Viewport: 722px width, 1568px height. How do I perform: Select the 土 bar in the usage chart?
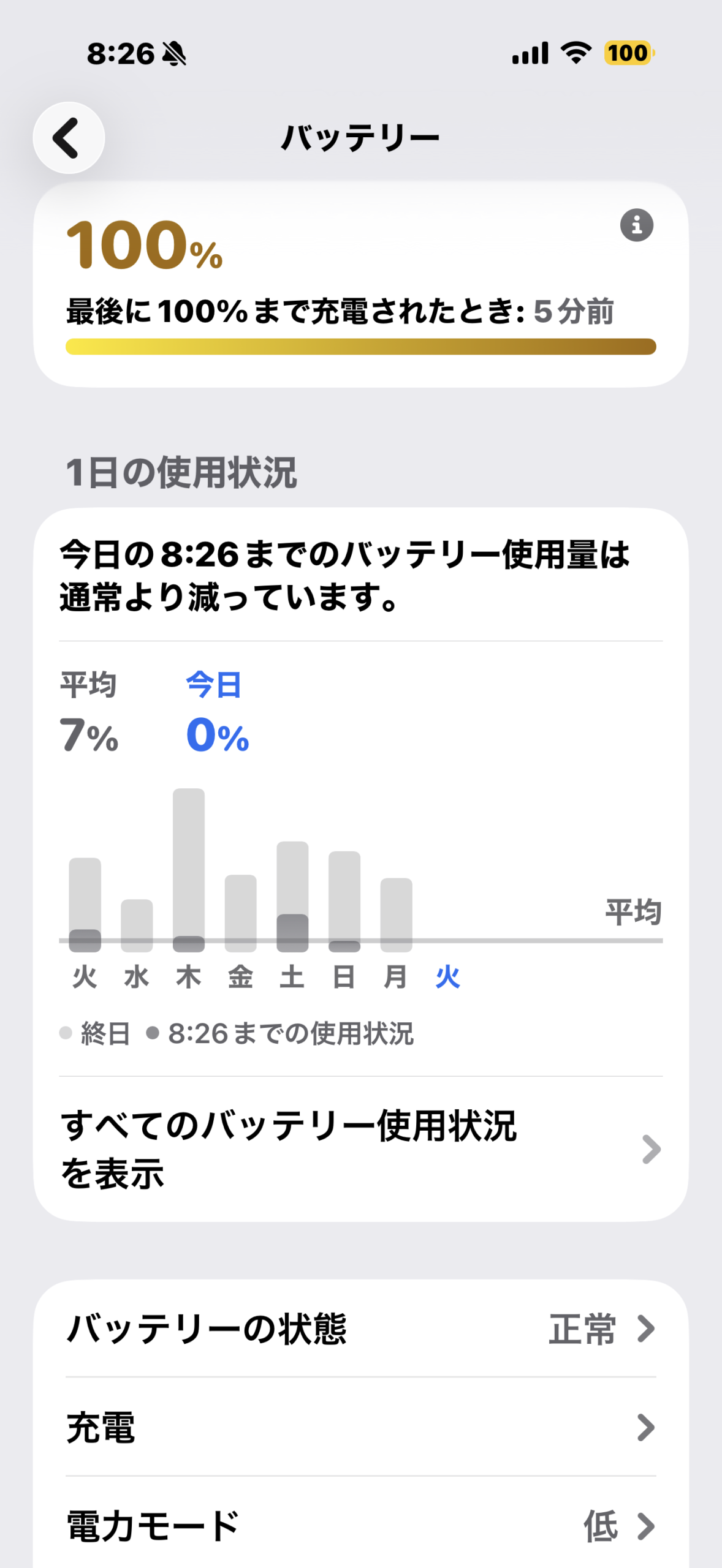(x=292, y=895)
